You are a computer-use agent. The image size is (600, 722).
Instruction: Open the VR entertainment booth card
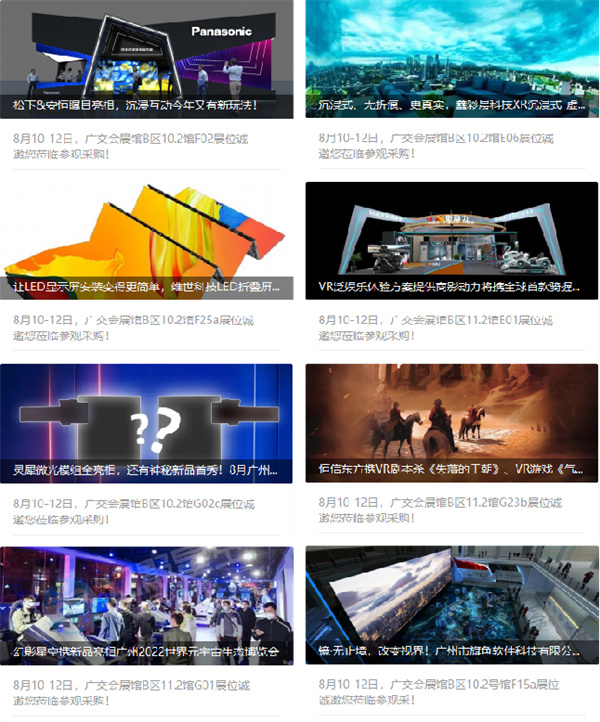point(452,240)
